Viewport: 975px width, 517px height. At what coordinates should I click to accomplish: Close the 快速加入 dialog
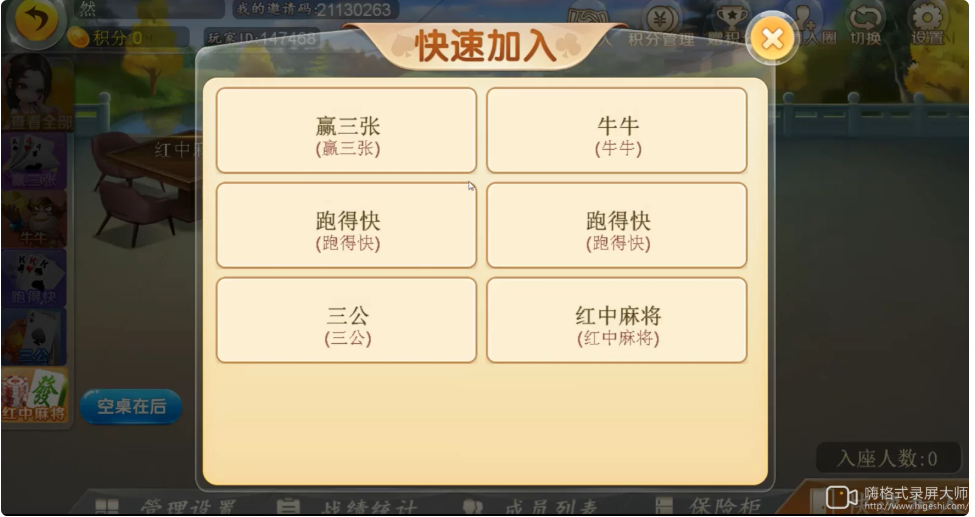(x=772, y=39)
